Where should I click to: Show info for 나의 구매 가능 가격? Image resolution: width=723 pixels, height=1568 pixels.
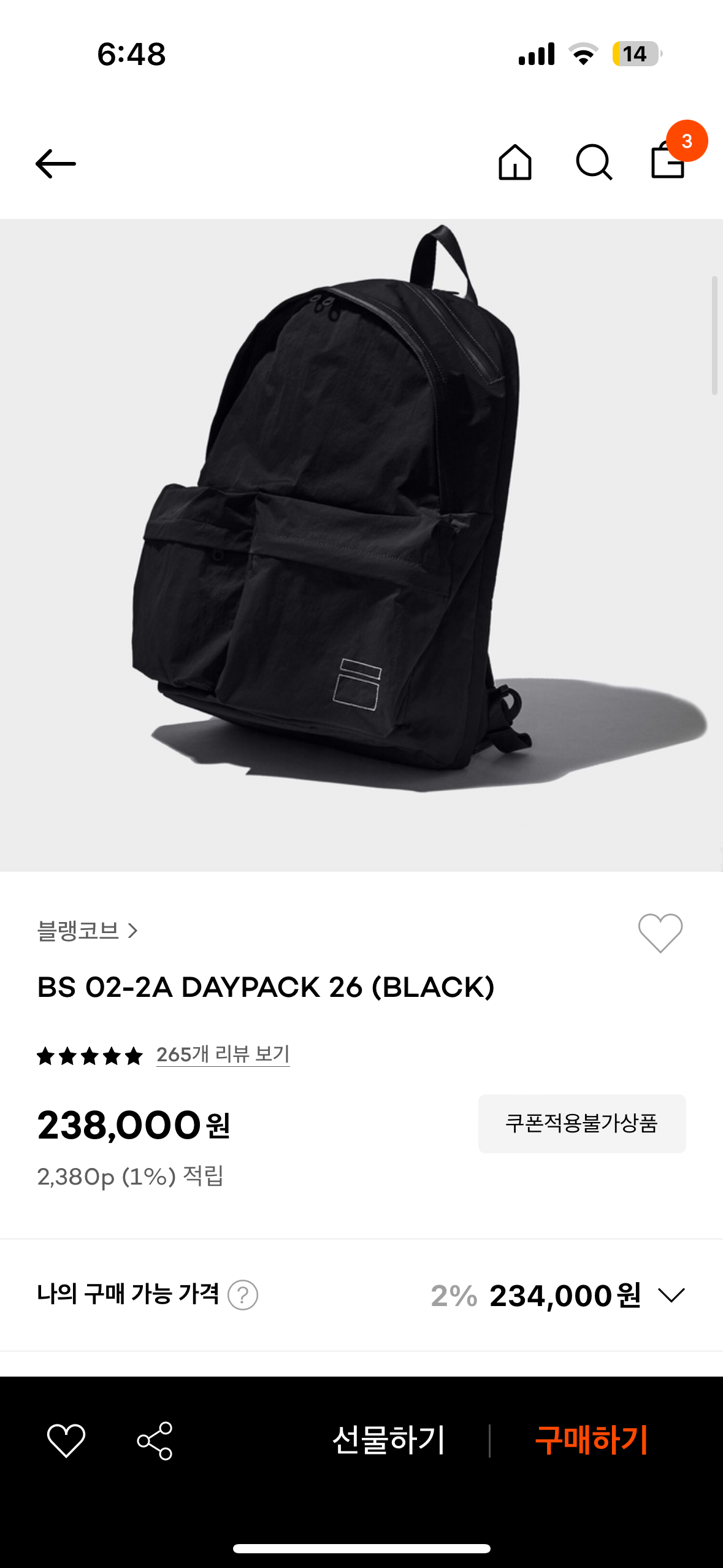pyautogui.click(x=243, y=1295)
